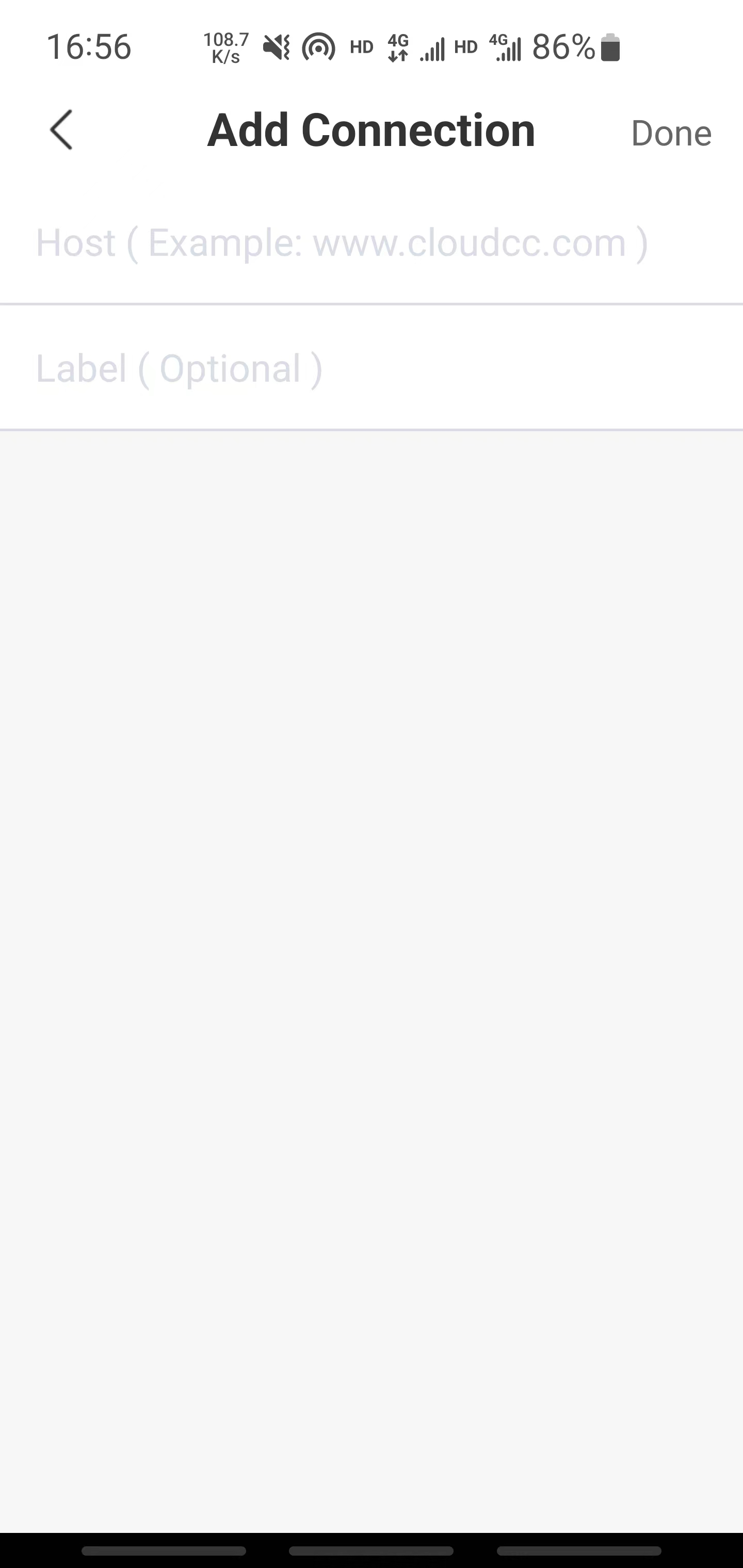Tap Done to save the connection
Viewport: 743px width, 1568px height.
pos(671,133)
